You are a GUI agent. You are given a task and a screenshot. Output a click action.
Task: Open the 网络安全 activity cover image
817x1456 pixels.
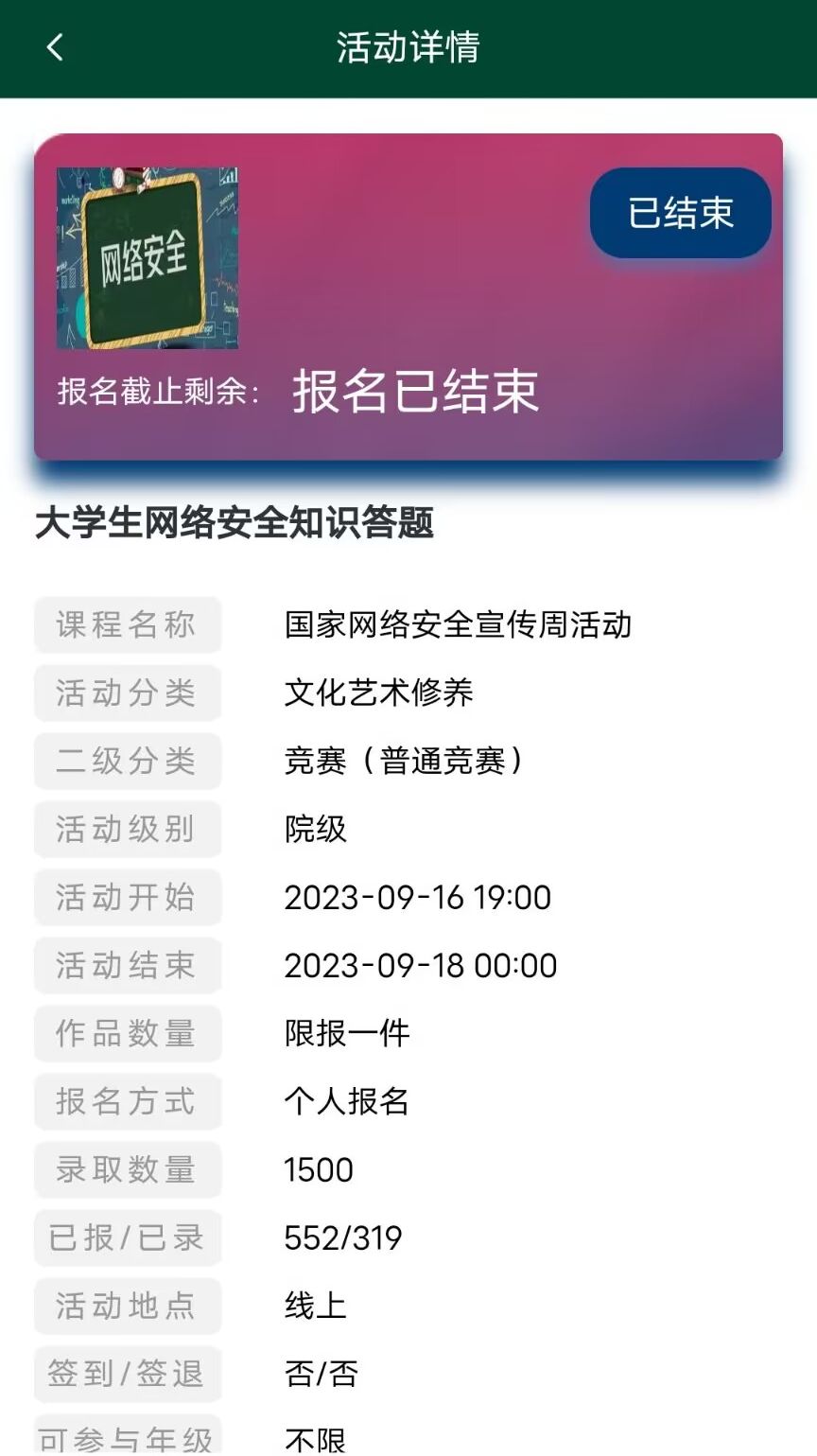(x=148, y=258)
